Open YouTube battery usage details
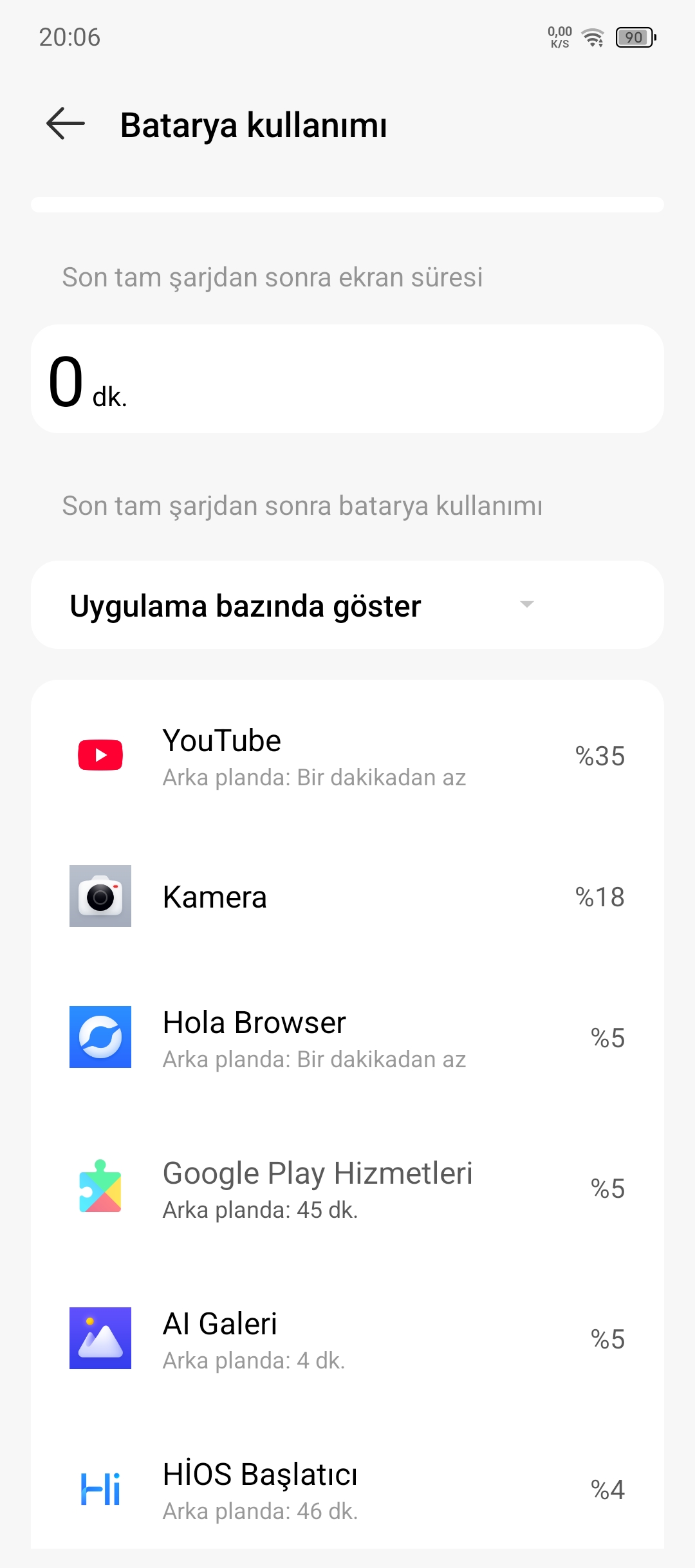Viewport: 695px width, 1568px height. tap(347, 756)
